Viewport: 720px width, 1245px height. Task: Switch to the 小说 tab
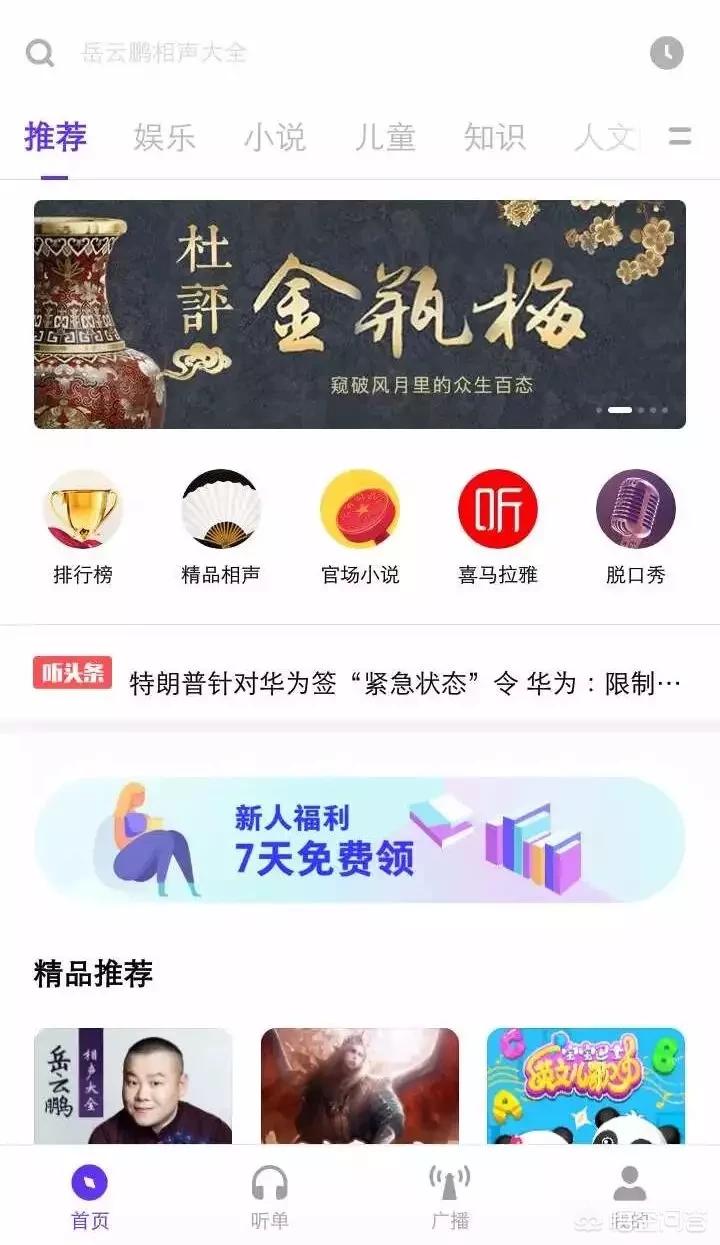coord(274,137)
